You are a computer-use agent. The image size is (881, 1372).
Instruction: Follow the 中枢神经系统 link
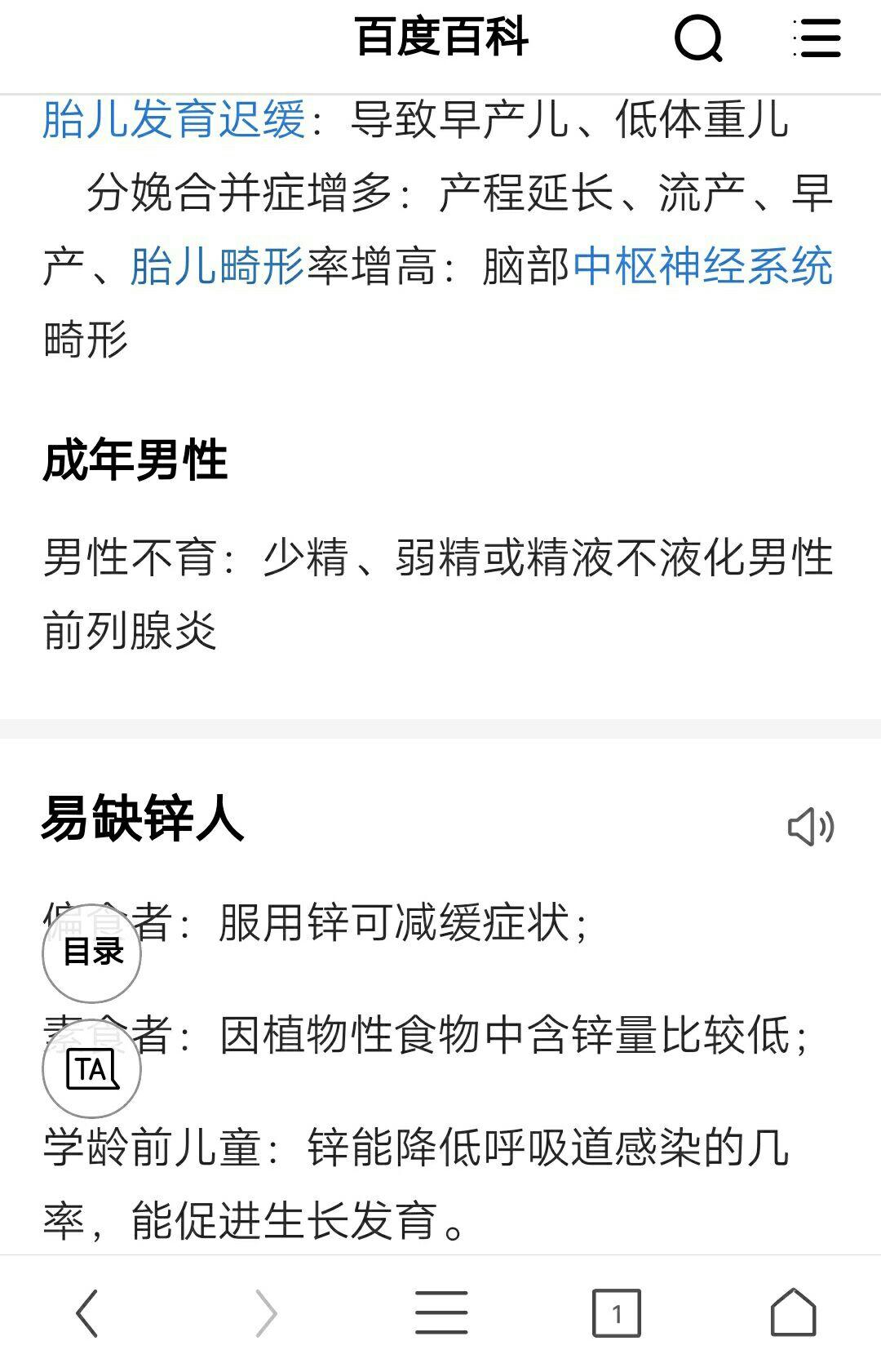[x=702, y=266]
